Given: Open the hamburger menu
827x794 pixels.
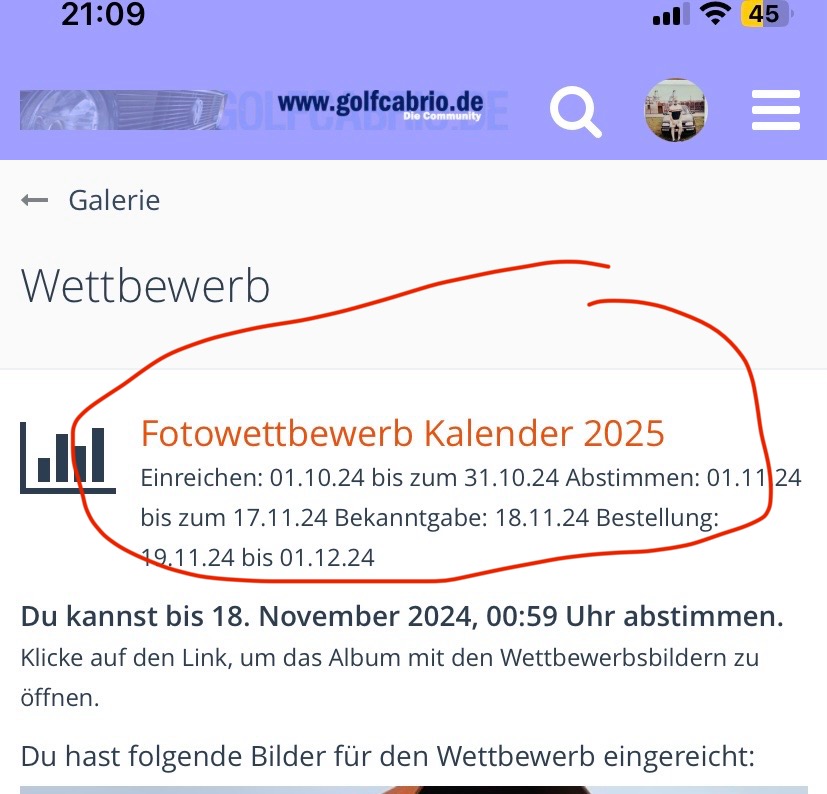Looking at the screenshot, I should [x=776, y=111].
